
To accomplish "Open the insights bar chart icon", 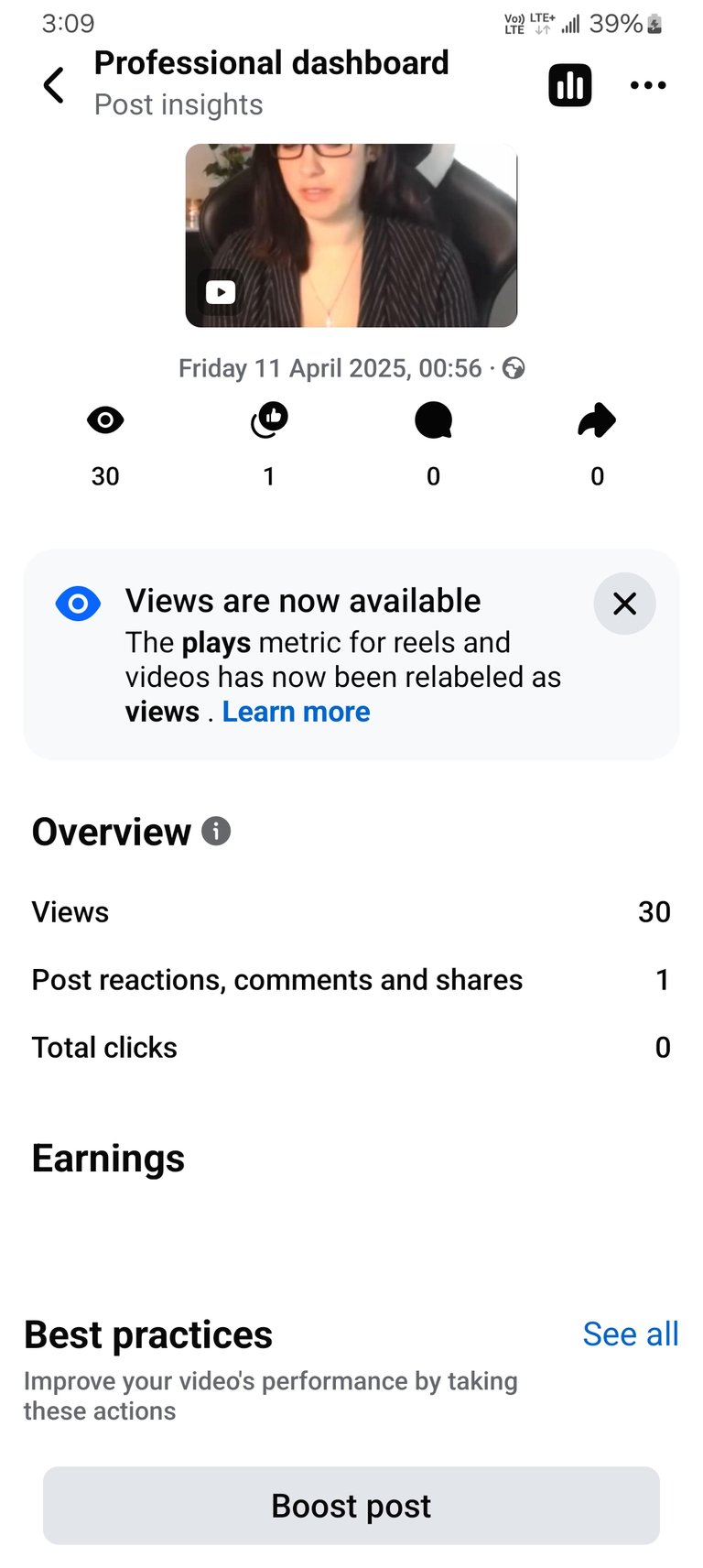I will coord(569,85).
